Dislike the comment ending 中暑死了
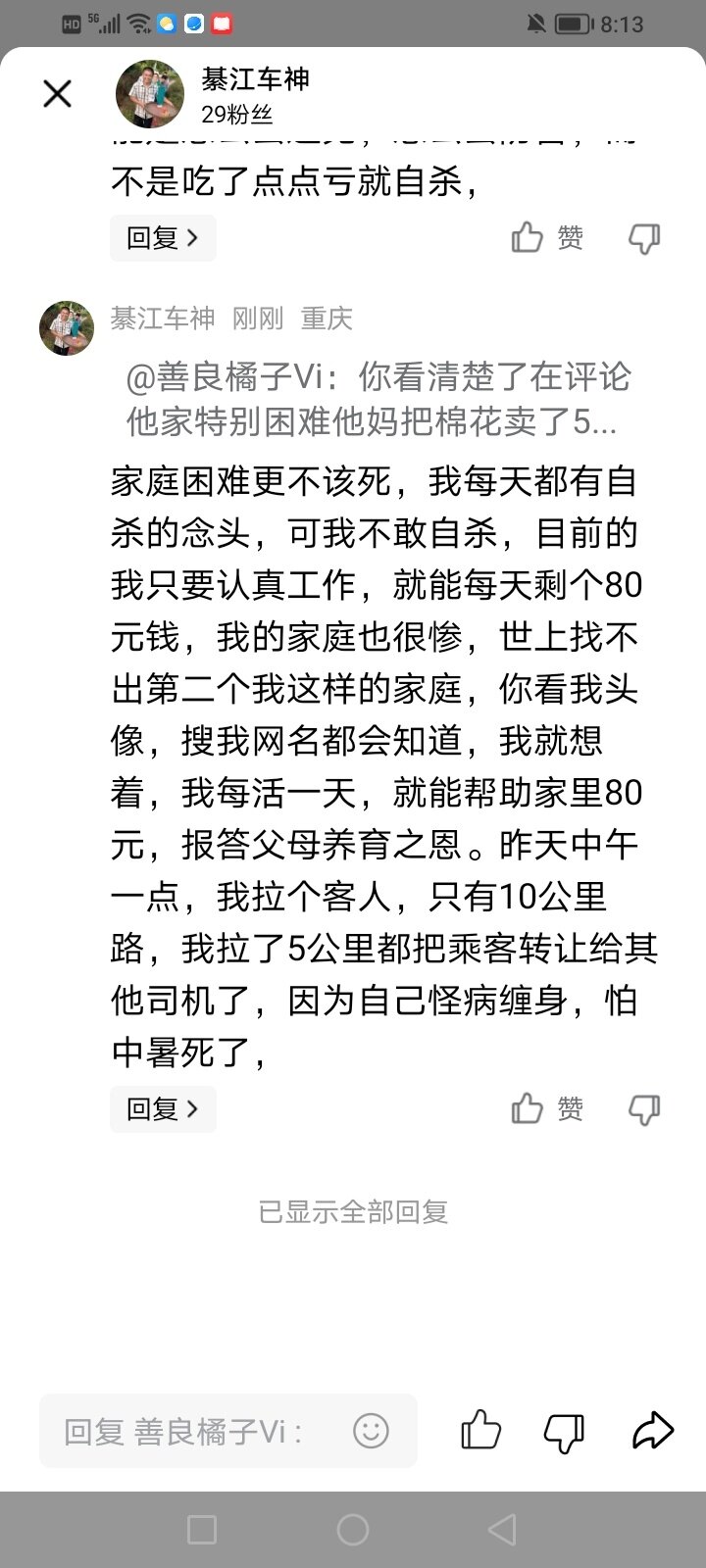The width and height of the screenshot is (706, 1568). pos(644,1108)
